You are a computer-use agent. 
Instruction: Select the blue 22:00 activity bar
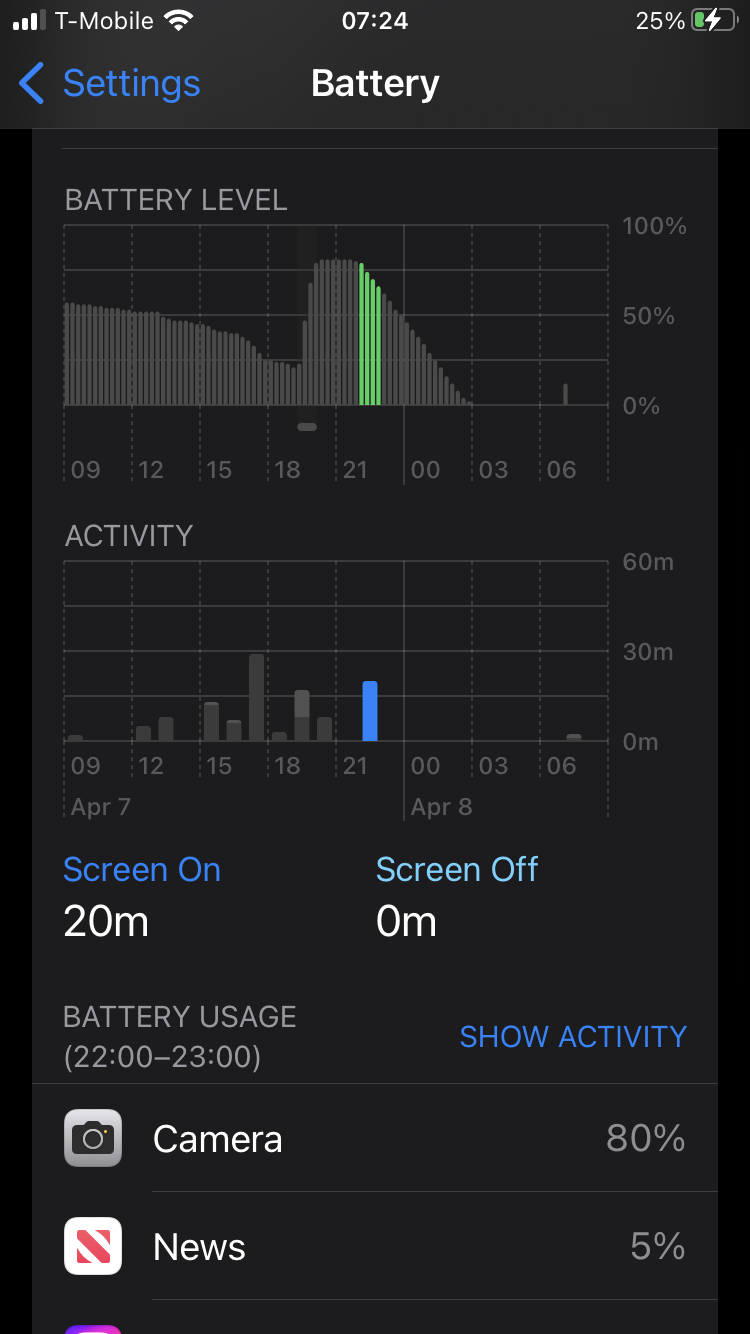tap(370, 712)
